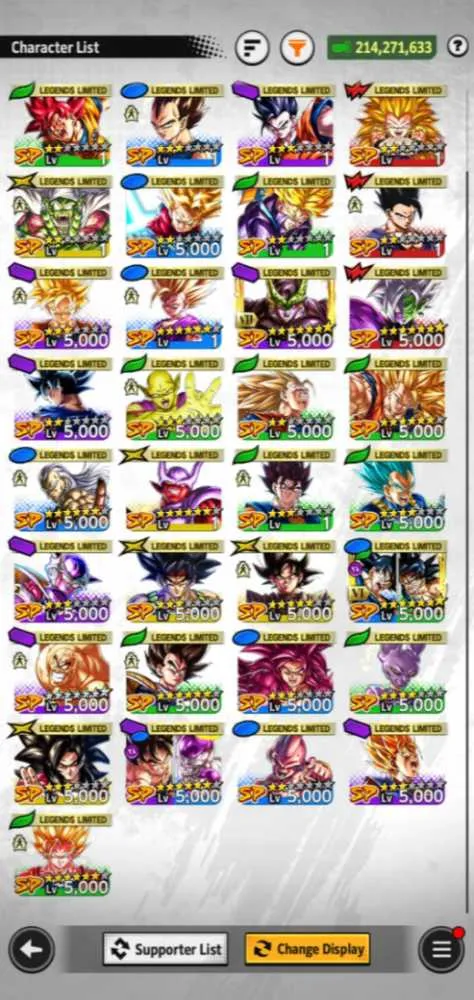
Task: Open the hamburger menu button
Action: tap(441, 950)
